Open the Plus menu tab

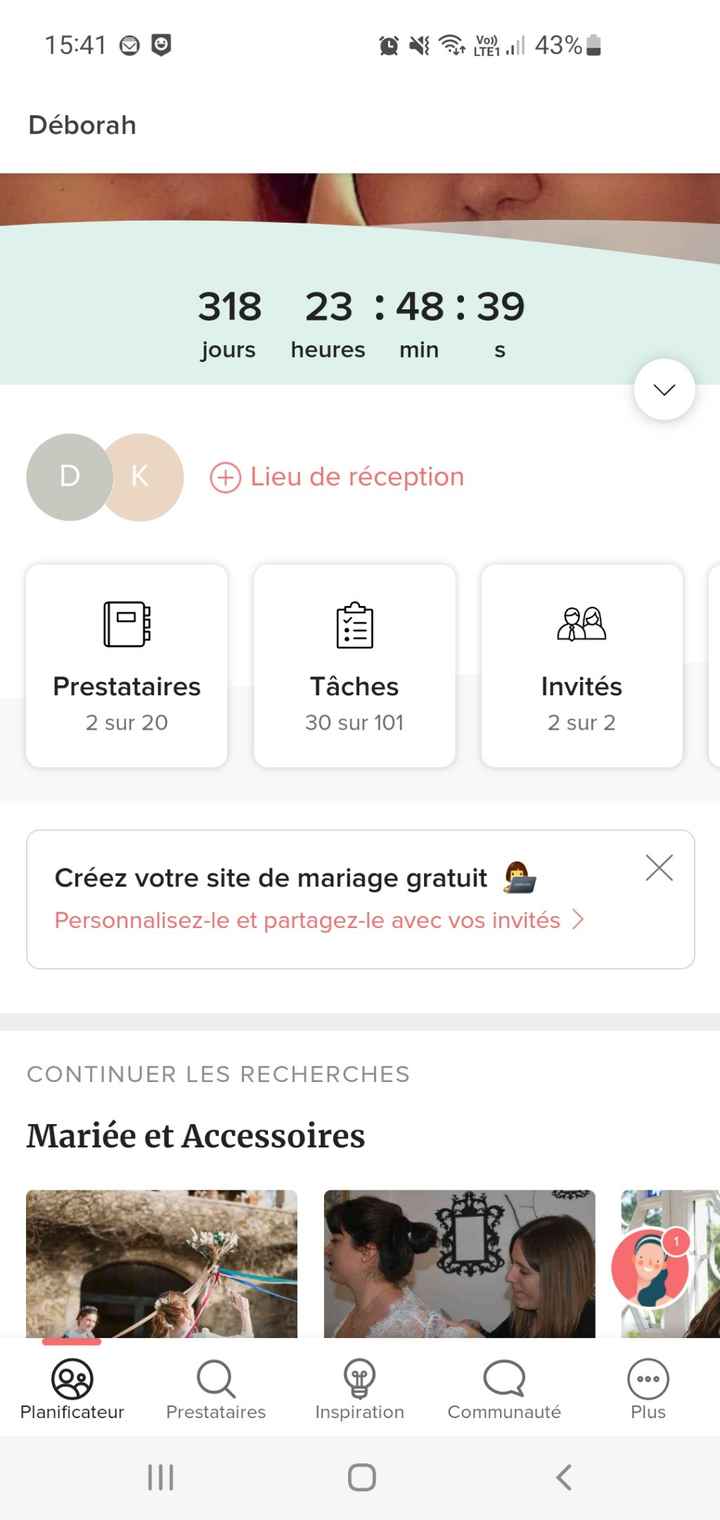648,1390
